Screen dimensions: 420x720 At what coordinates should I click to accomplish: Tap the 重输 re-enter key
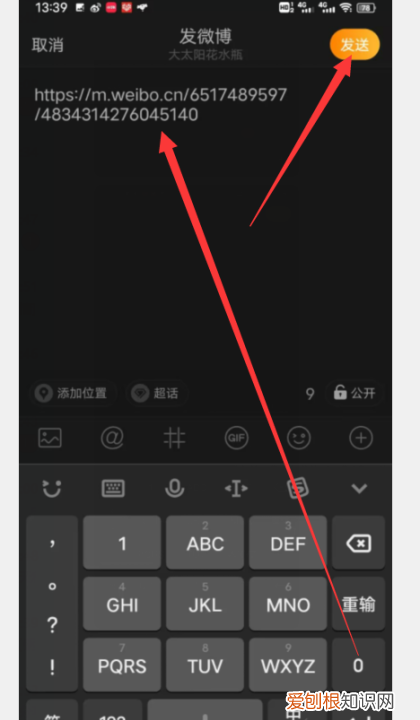click(358, 604)
